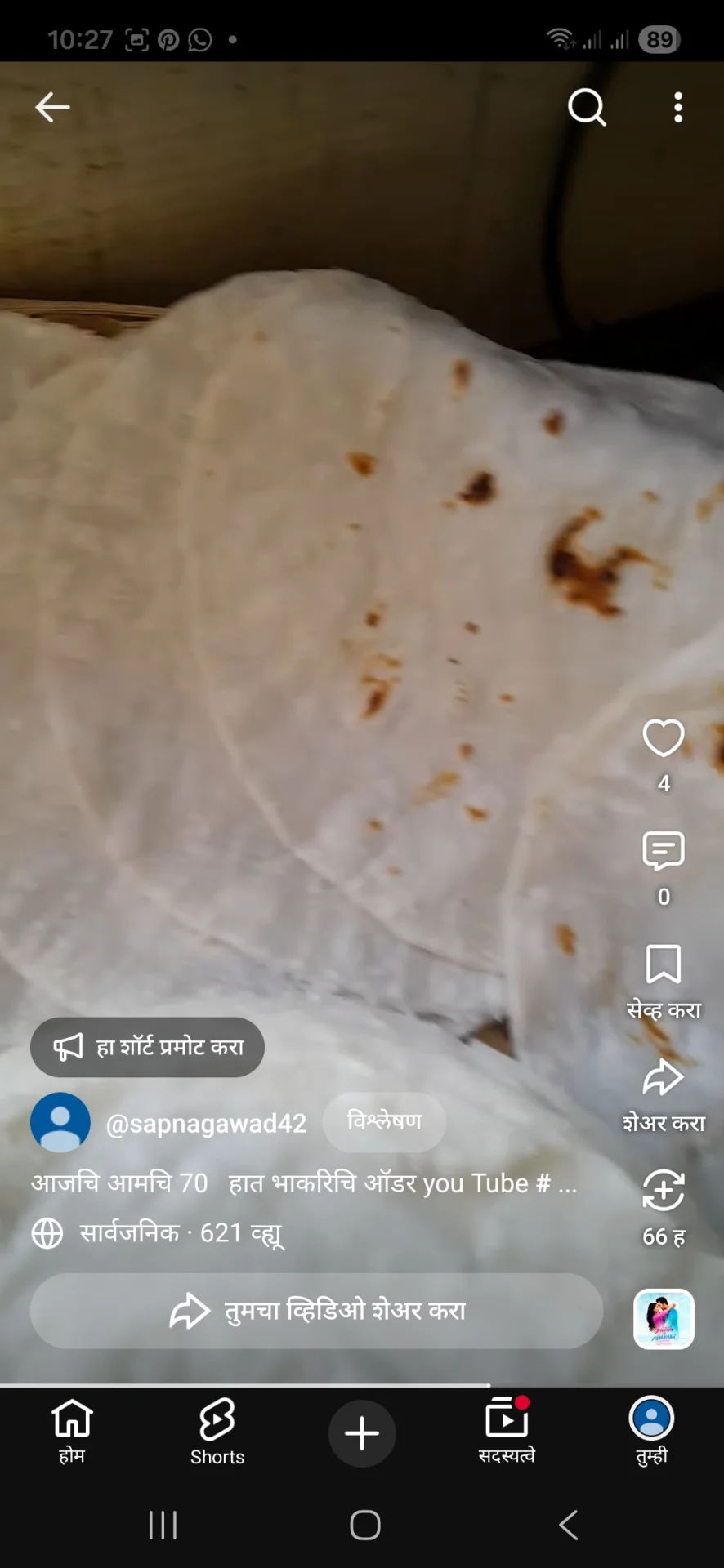The image size is (724, 1568).
Task: Open the comments on this Short
Action: pyautogui.click(x=664, y=851)
